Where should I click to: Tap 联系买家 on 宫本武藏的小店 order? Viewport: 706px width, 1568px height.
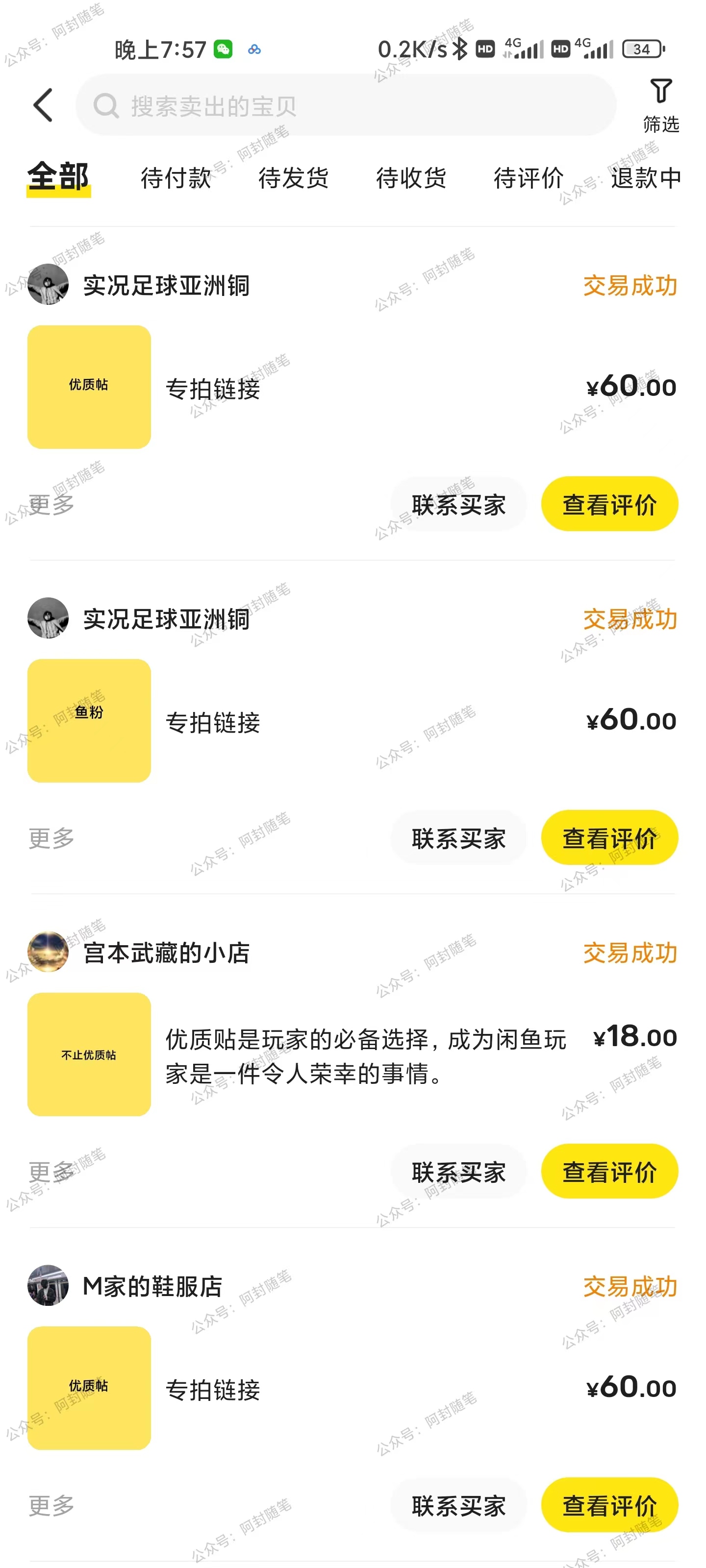(459, 1172)
